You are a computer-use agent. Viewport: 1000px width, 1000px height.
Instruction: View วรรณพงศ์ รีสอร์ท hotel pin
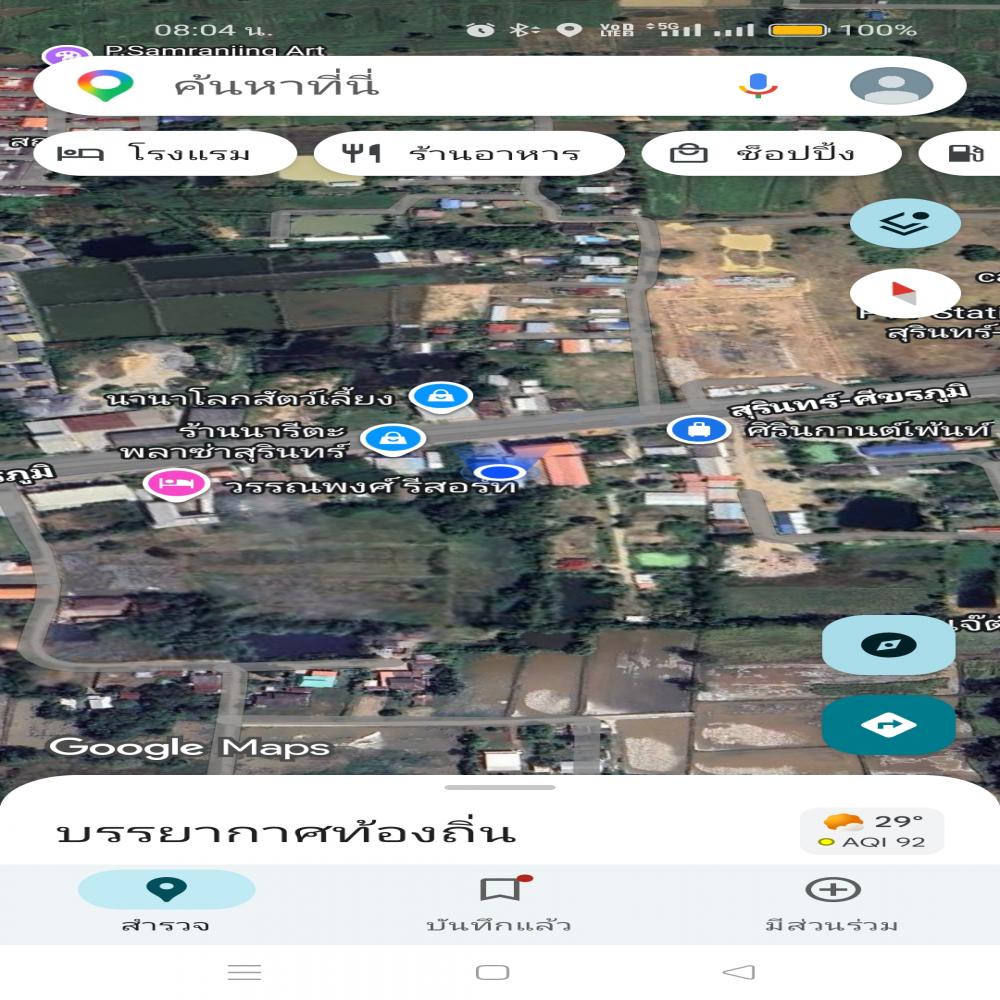pos(176,484)
